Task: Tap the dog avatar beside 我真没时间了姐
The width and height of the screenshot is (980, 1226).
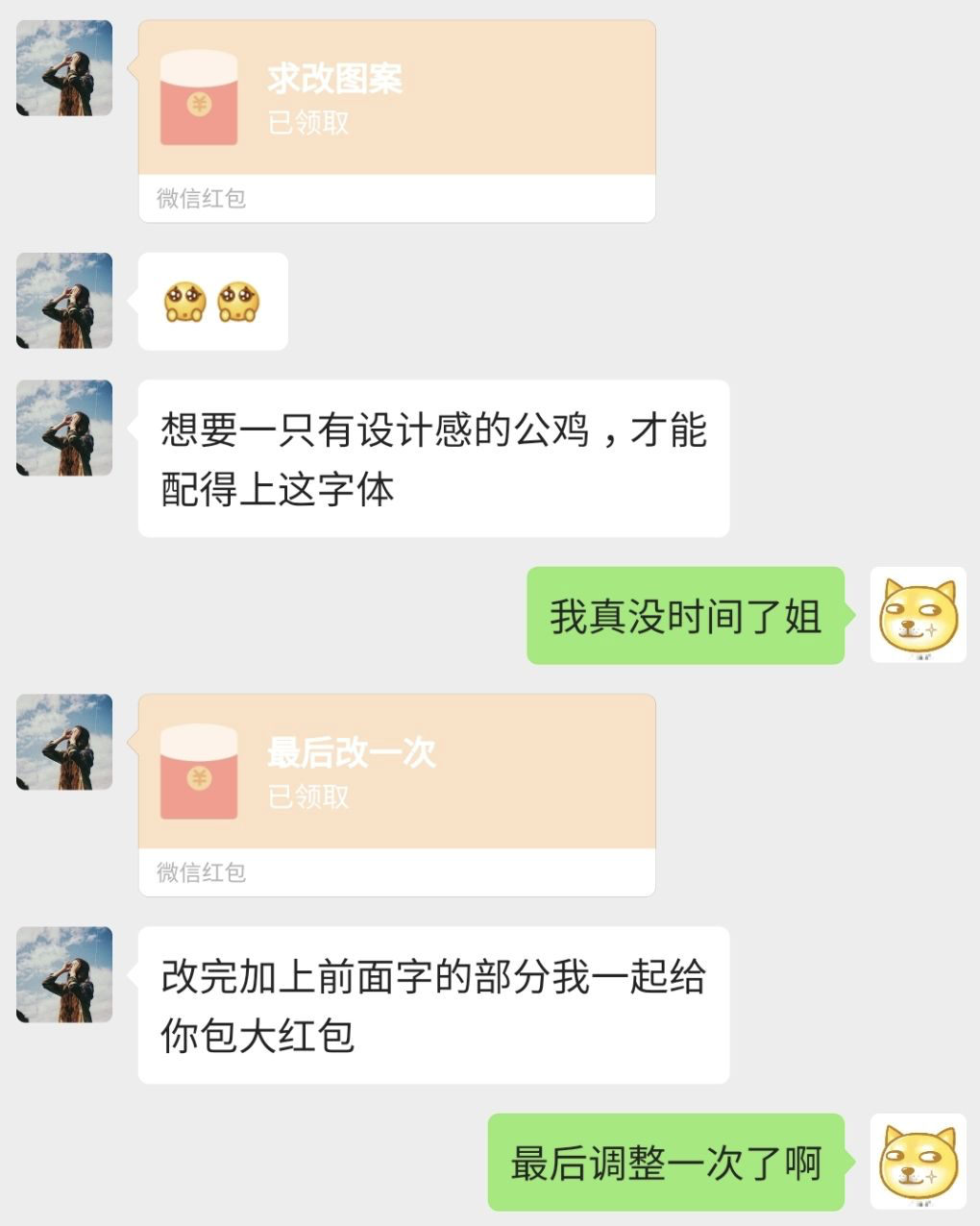Action: (918, 615)
